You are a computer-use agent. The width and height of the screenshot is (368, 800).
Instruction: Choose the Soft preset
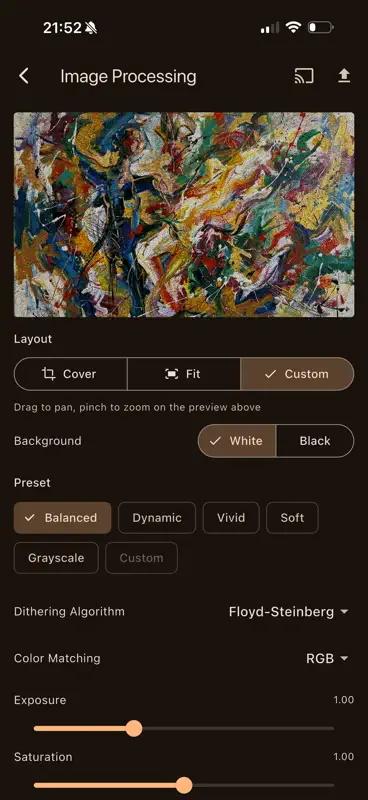(292, 518)
